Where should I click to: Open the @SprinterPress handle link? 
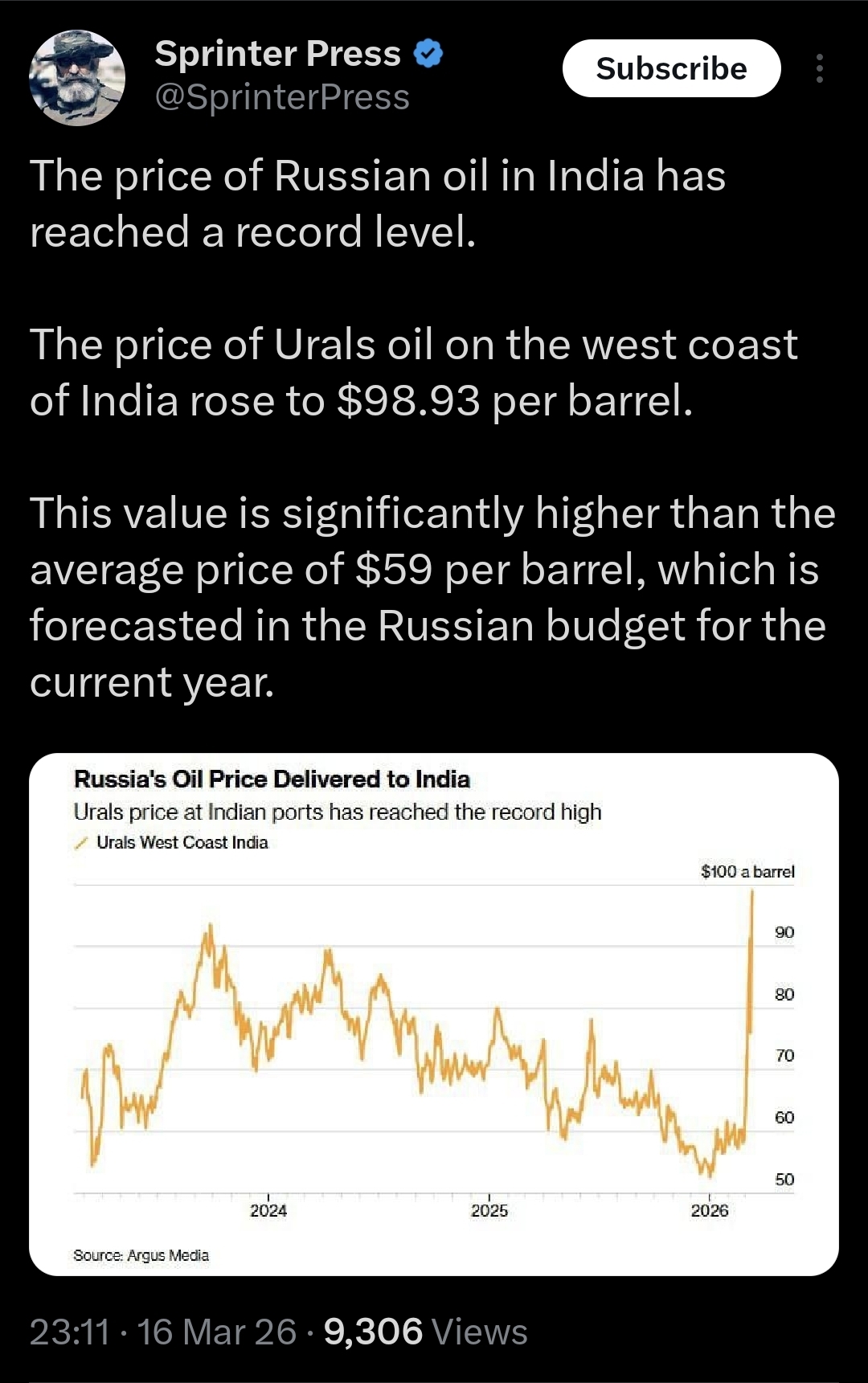coord(282,97)
